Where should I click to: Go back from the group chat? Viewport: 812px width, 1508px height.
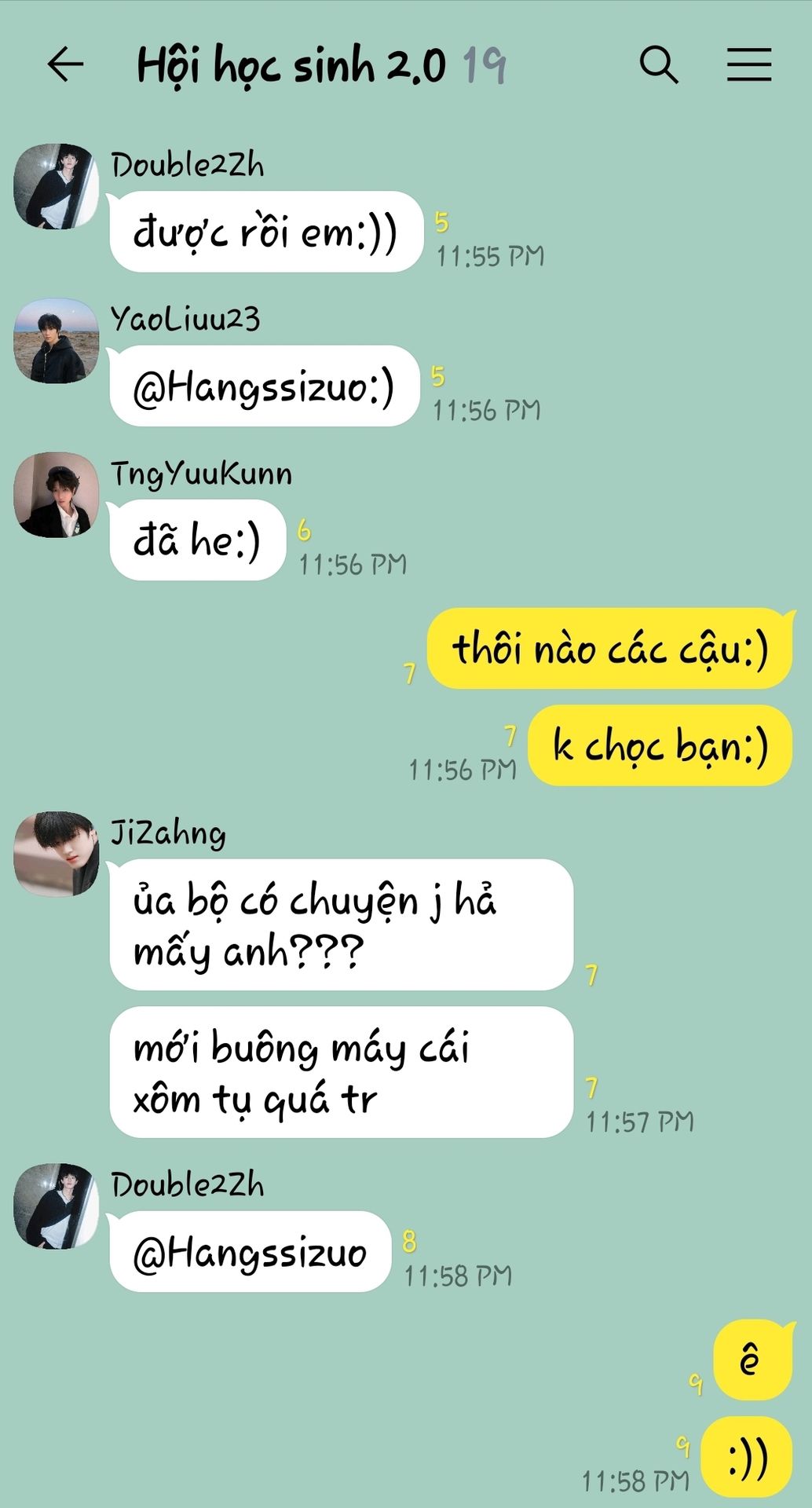[65, 64]
